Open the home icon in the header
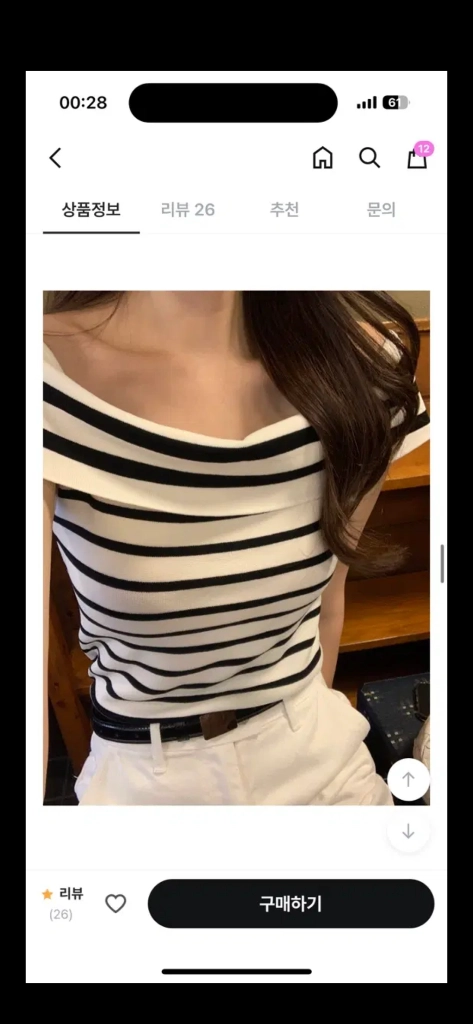Image resolution: width=473 pixels, height=1024 pixels. point(323,157)
